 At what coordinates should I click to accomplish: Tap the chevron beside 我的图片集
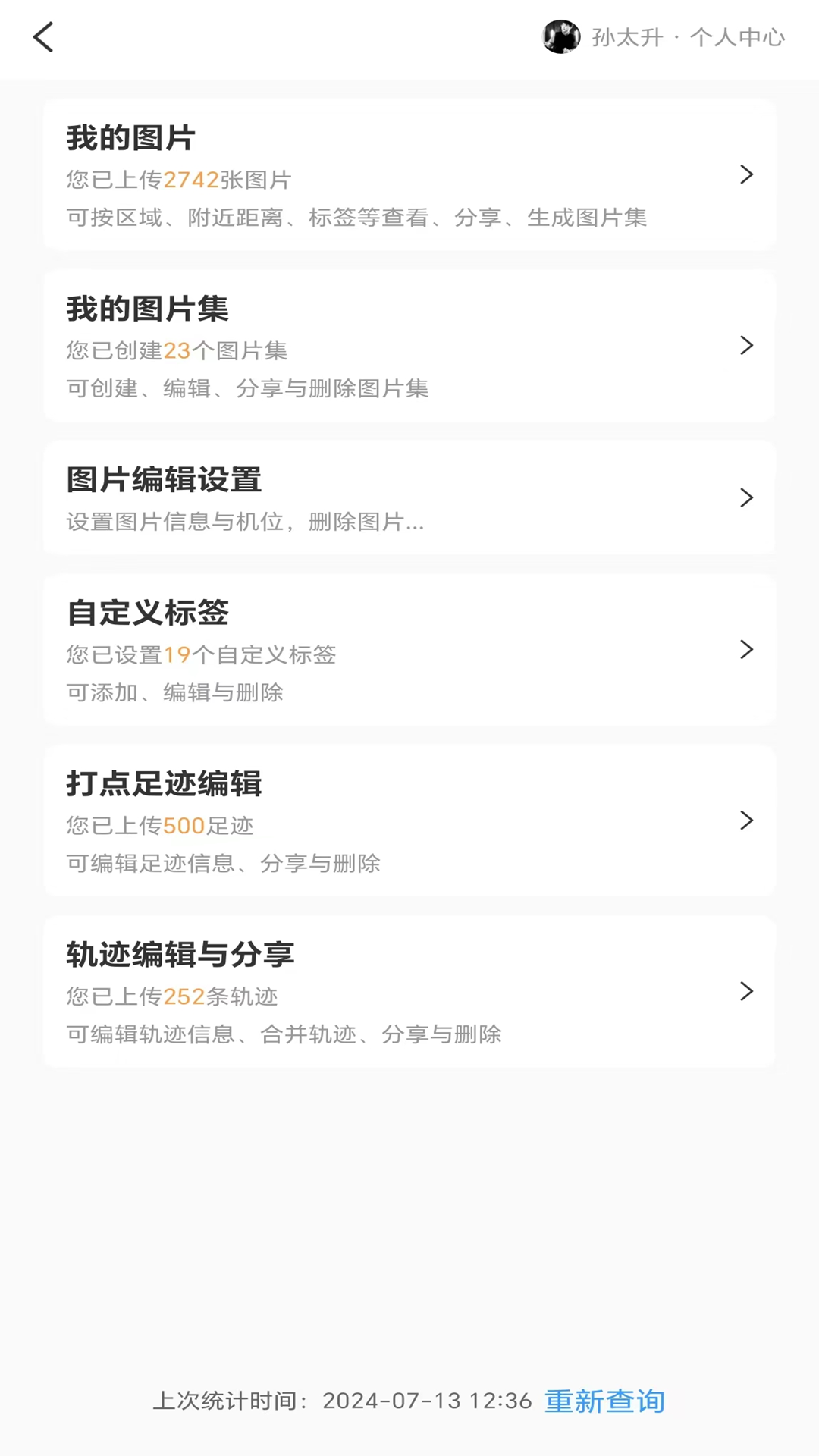(x=747, y=346)
